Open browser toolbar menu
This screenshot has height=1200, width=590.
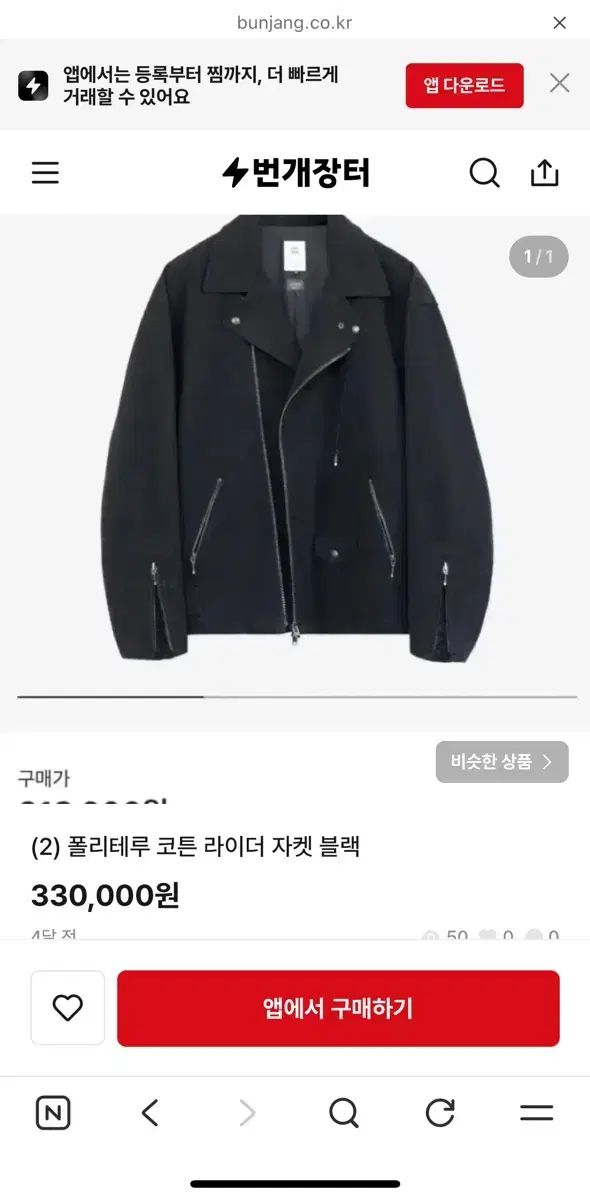click(x=537, y=1113)
